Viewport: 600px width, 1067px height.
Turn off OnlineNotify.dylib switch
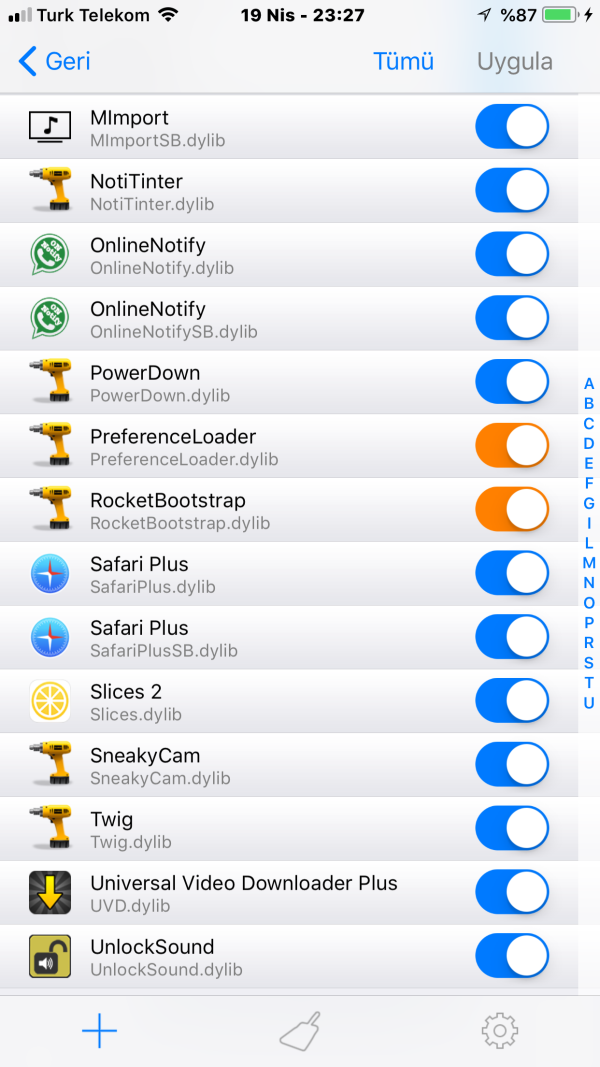click(512, 255)
